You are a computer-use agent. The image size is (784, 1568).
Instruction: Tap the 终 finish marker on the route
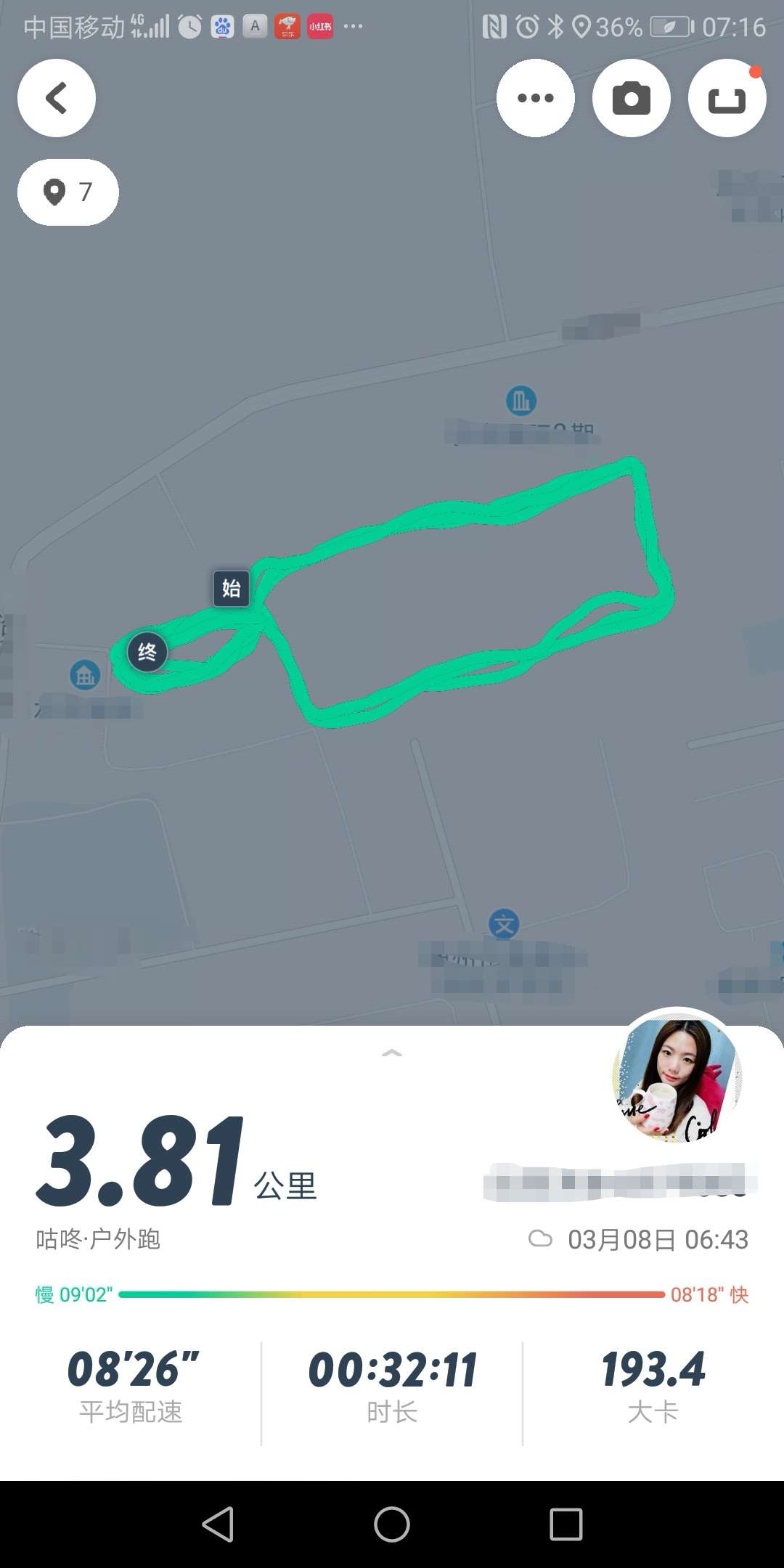point(147,652)
